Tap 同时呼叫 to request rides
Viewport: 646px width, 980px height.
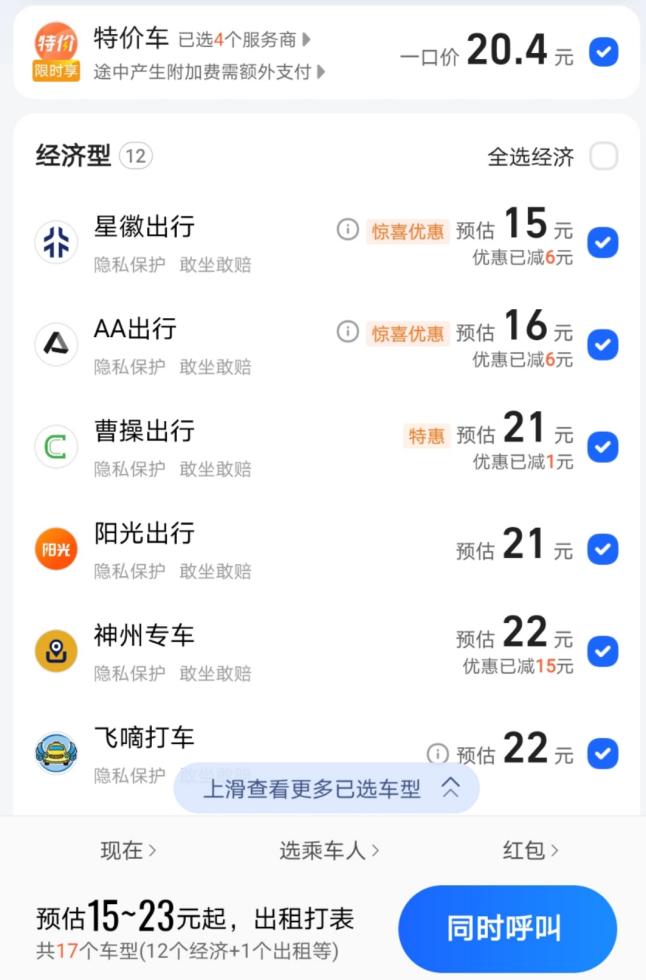(x=507, y=928)
